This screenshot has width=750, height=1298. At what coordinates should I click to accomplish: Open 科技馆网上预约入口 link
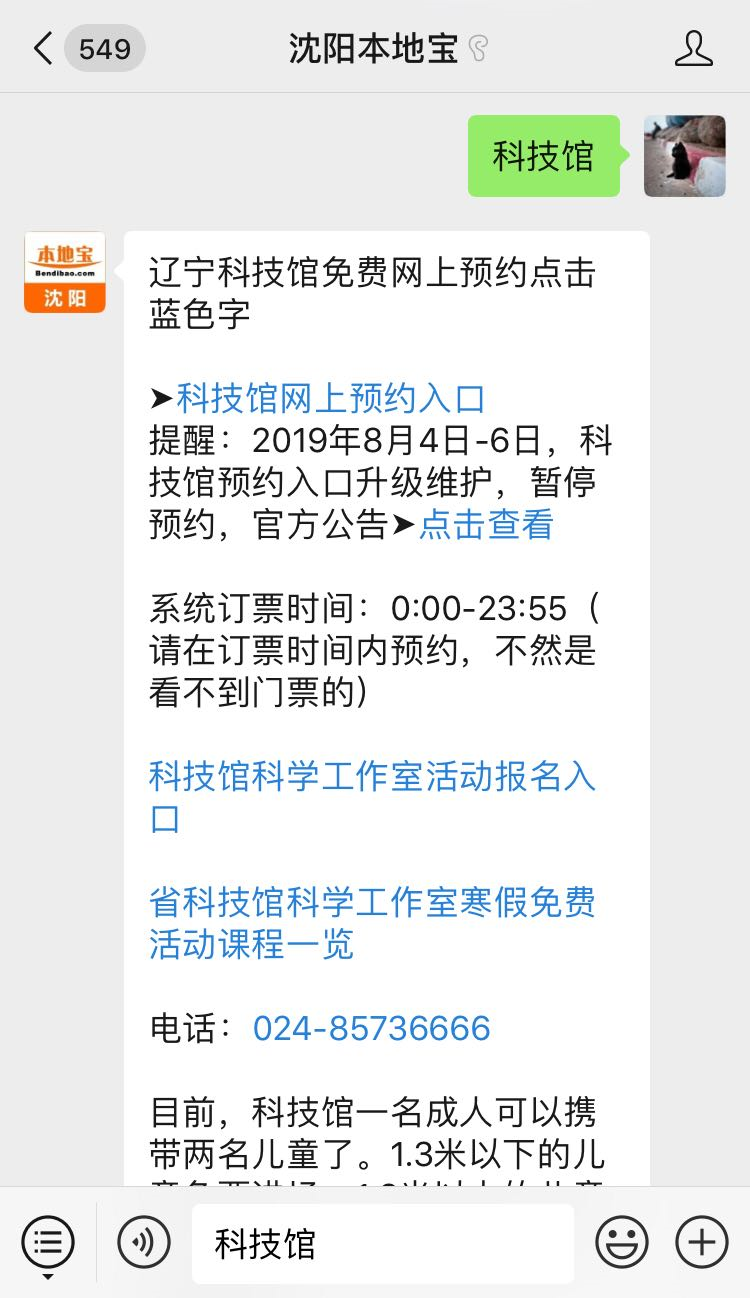coord(330,398)
